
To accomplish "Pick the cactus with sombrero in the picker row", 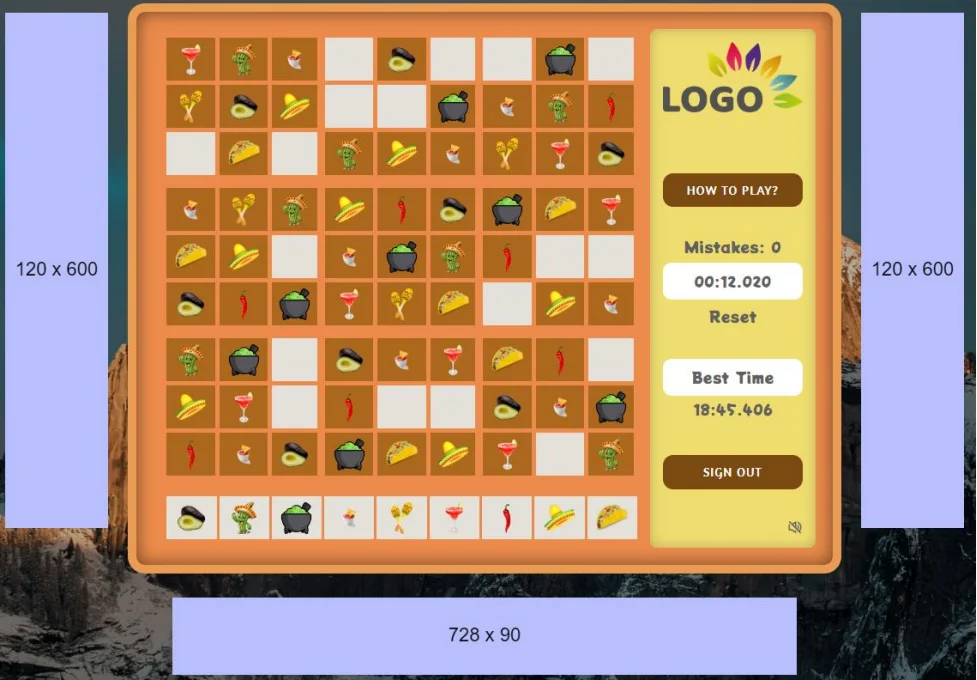I will point(244,517).
